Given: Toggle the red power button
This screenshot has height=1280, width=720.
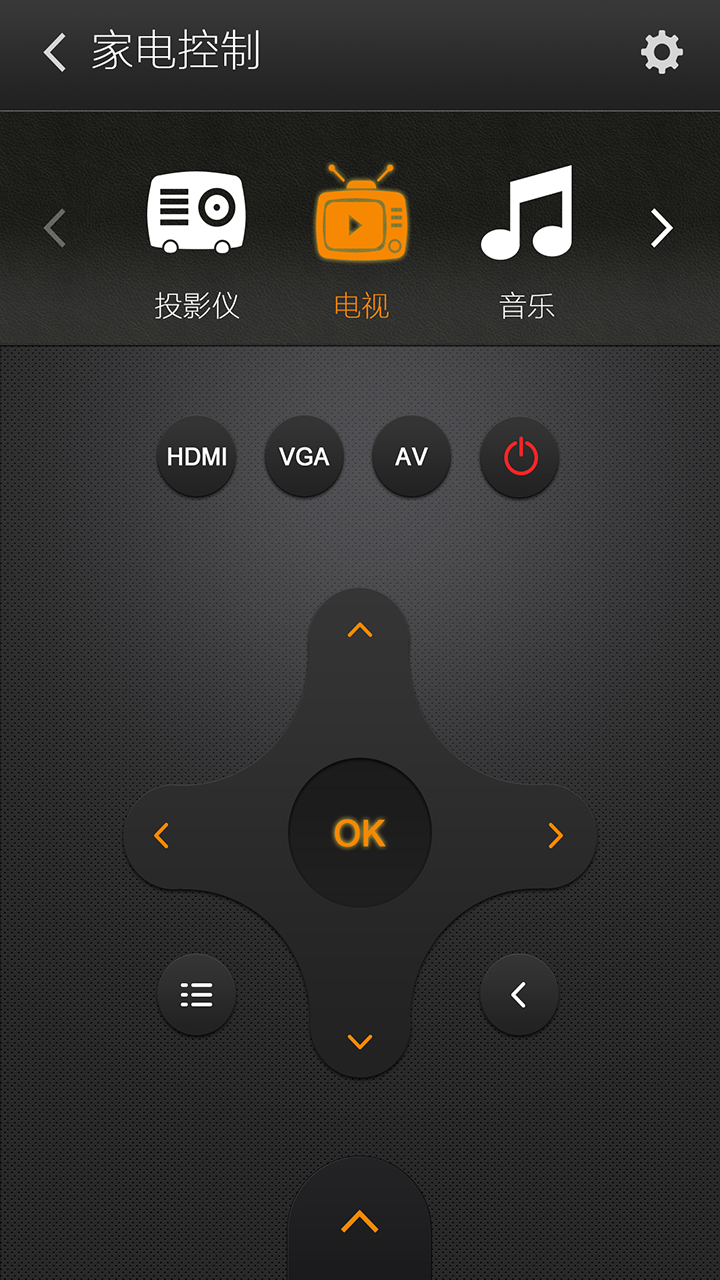Looking at the screenshot, I should pos(520,457).
